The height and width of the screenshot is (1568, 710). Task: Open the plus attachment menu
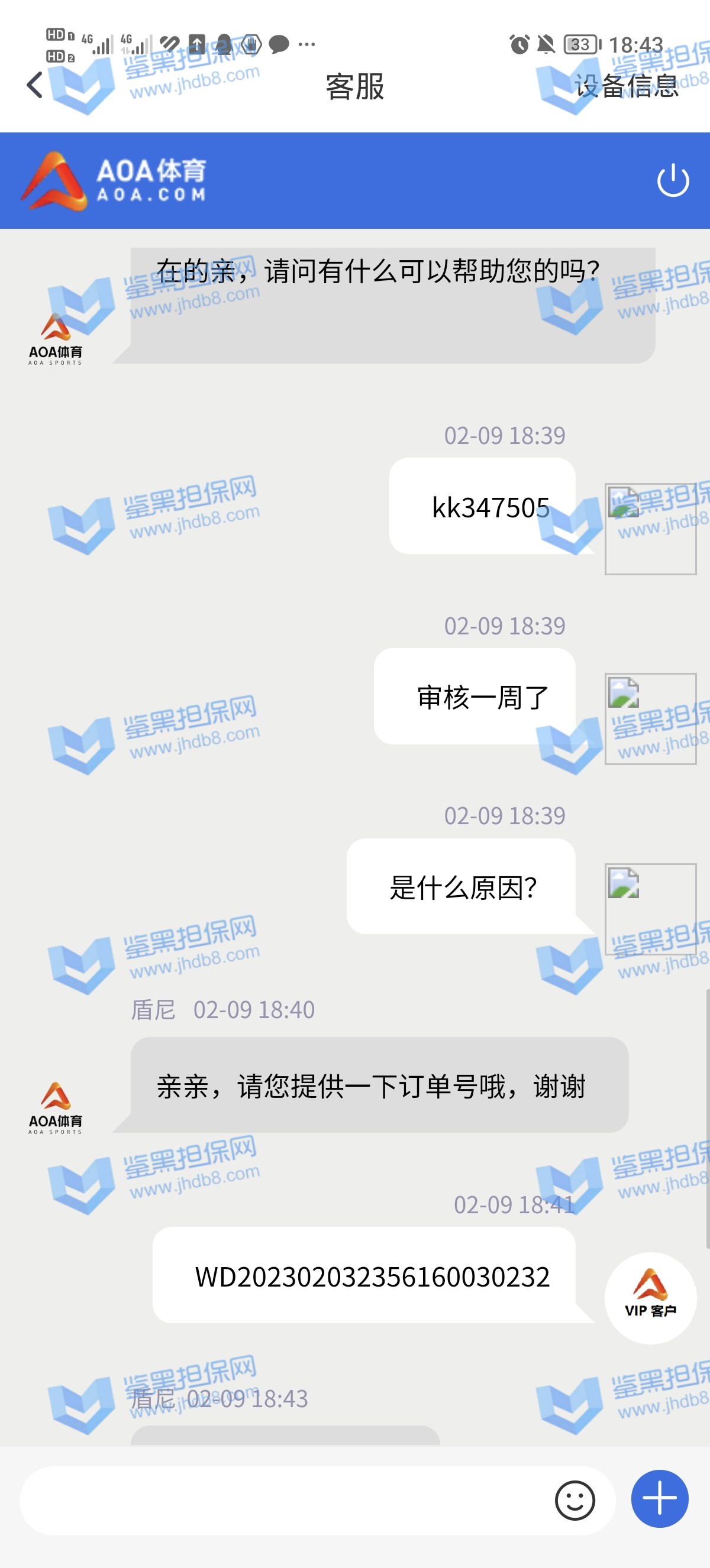[660, 1499]
